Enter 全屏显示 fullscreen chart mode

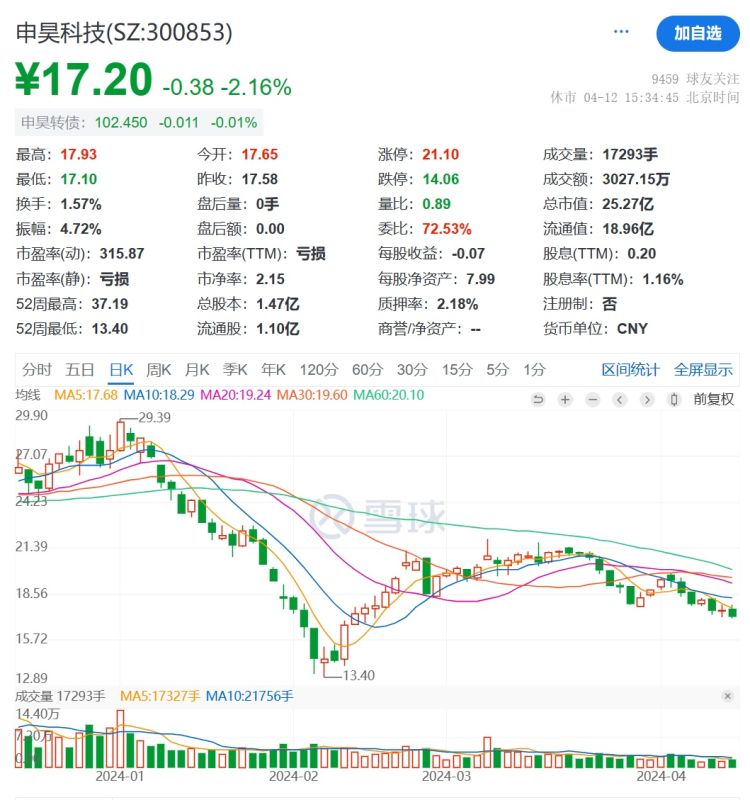tap(703, 370)
